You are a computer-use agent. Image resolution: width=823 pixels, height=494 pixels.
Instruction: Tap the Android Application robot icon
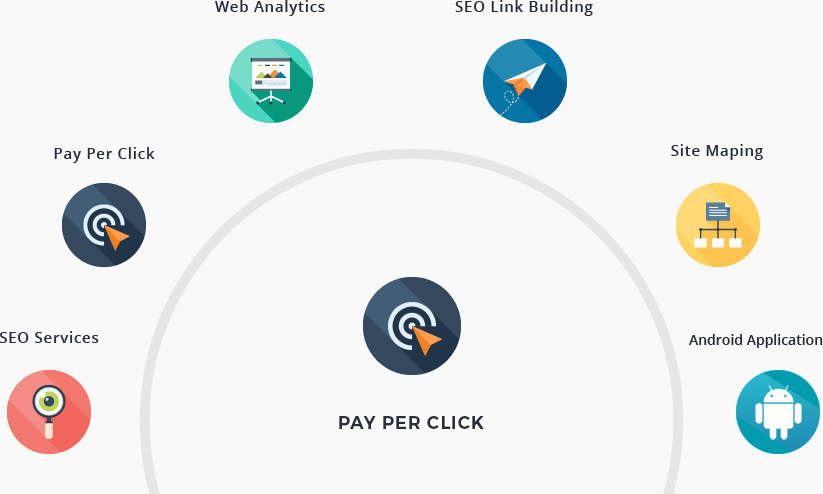point(777,411)
